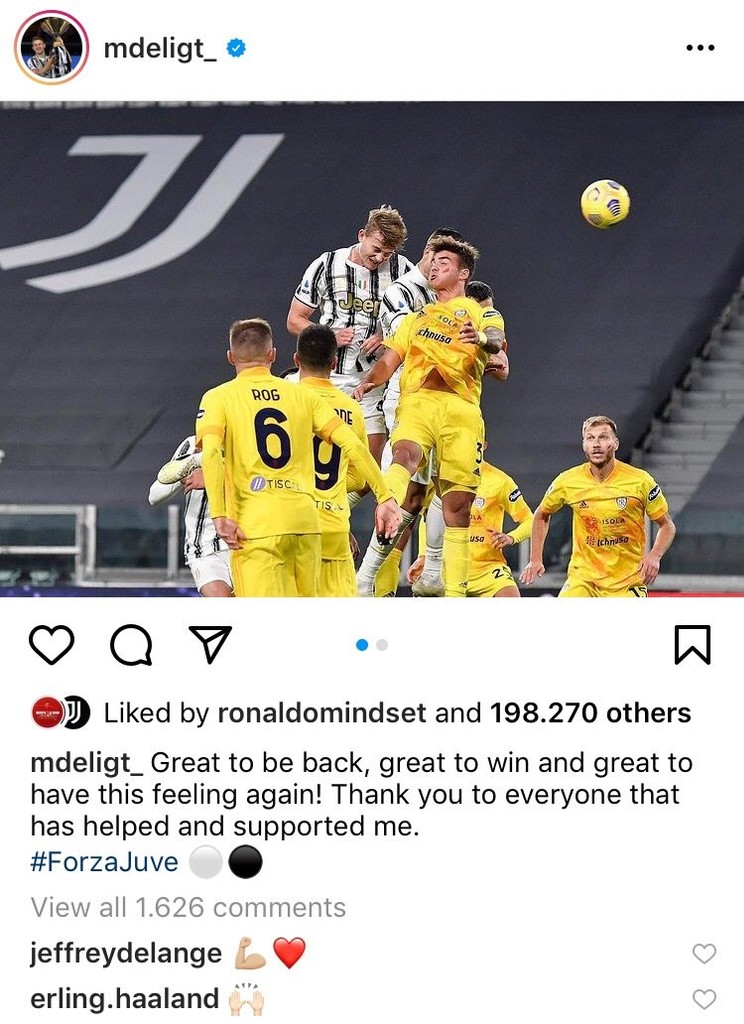This screenshot has width=744, height=1024.
Task: Open mdeligt_ username in post header
Action: (x=159, y=48)
